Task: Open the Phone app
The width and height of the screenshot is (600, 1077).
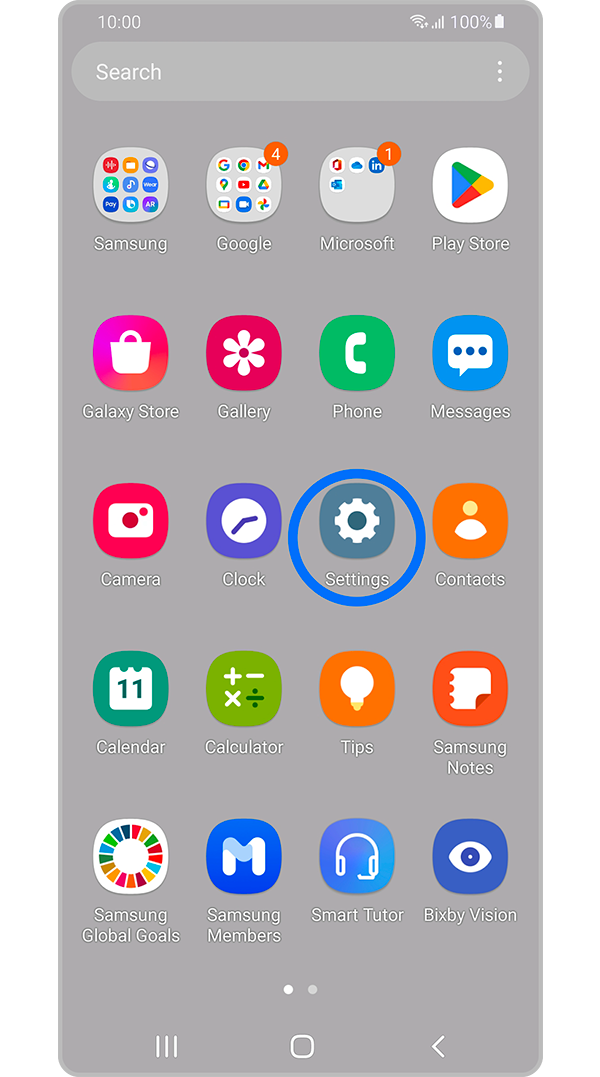Action: 357,354
